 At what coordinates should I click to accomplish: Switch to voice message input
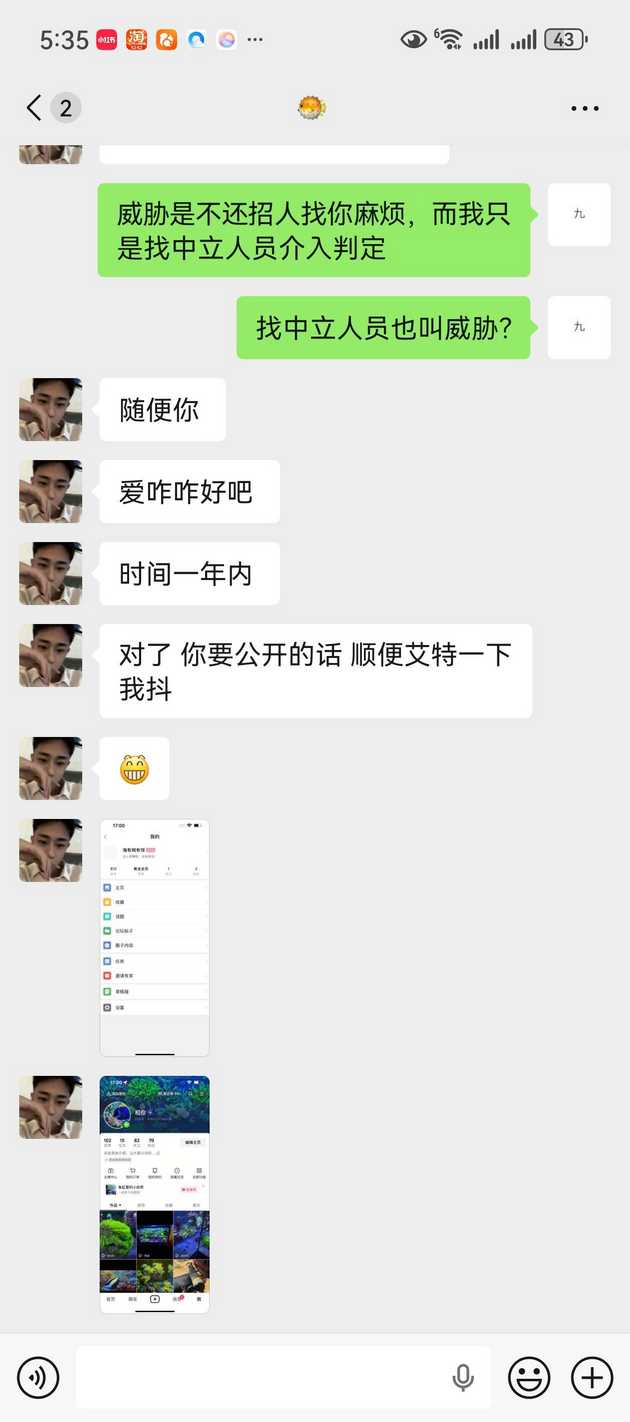[x=38, y=1378]
